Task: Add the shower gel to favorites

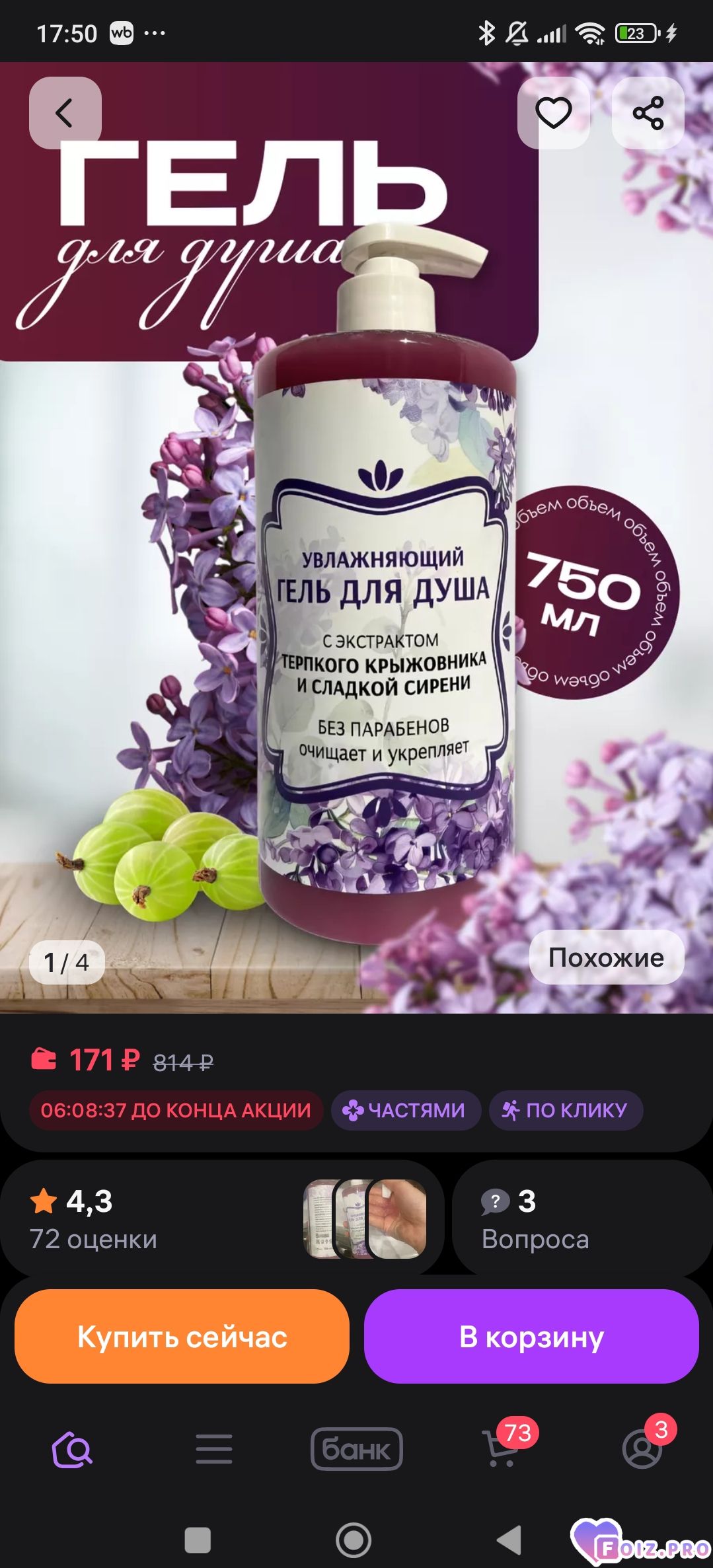Action: (x=553, y=113)
